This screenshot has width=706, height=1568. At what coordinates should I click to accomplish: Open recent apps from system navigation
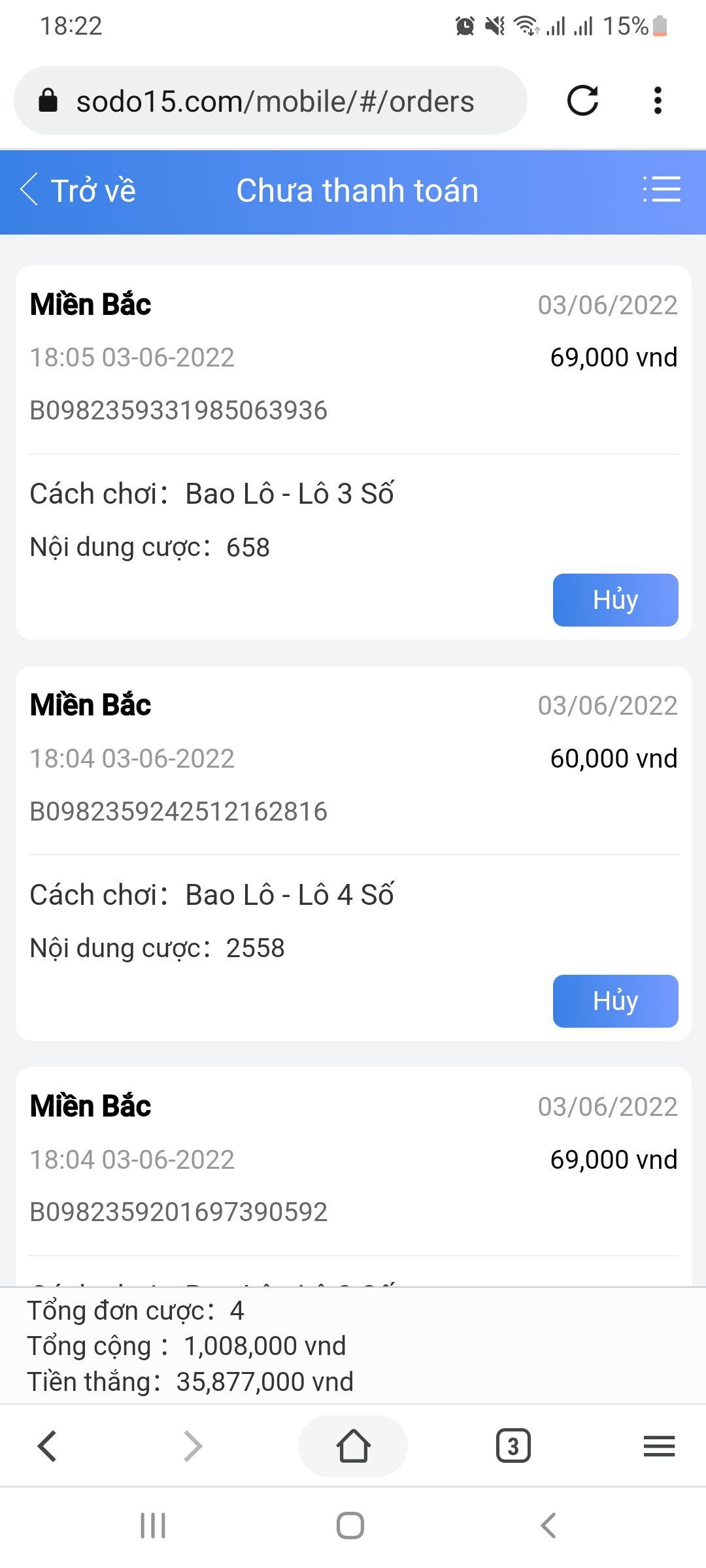click(153, 1526)
